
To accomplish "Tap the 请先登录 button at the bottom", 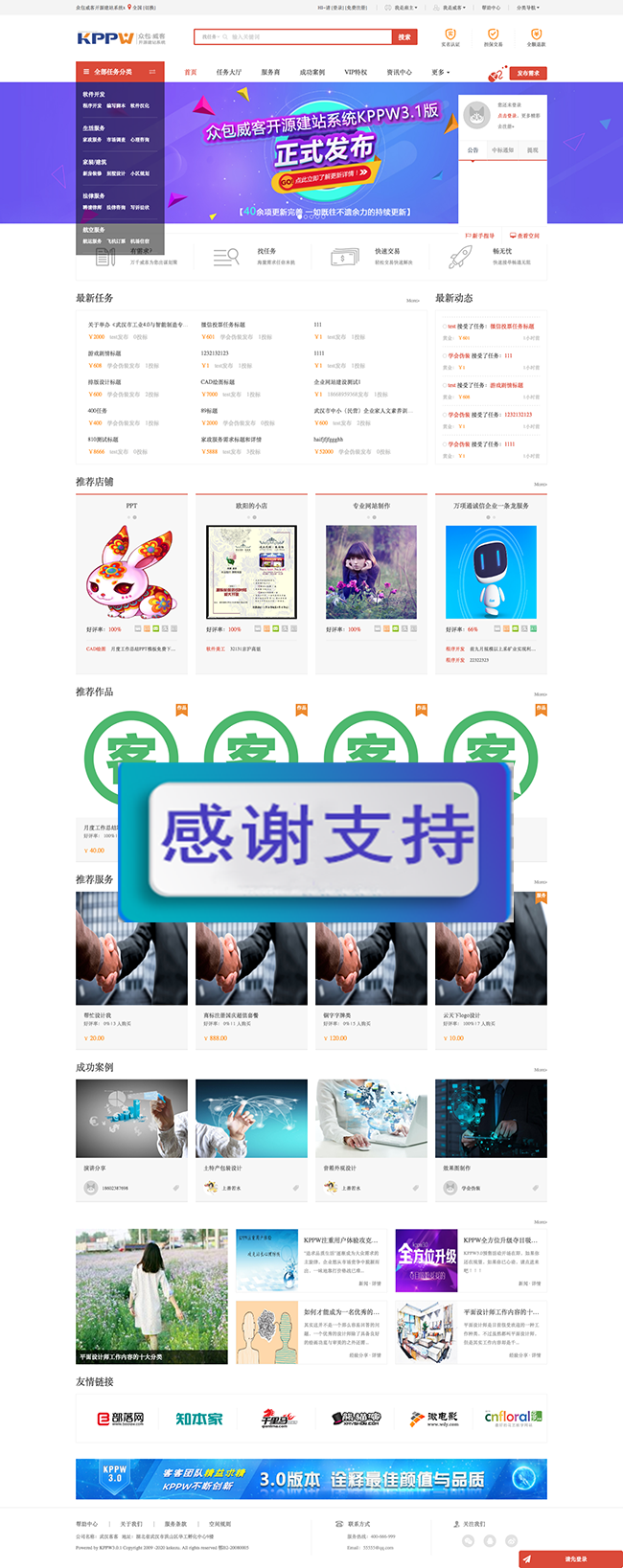I will 575,1559.
